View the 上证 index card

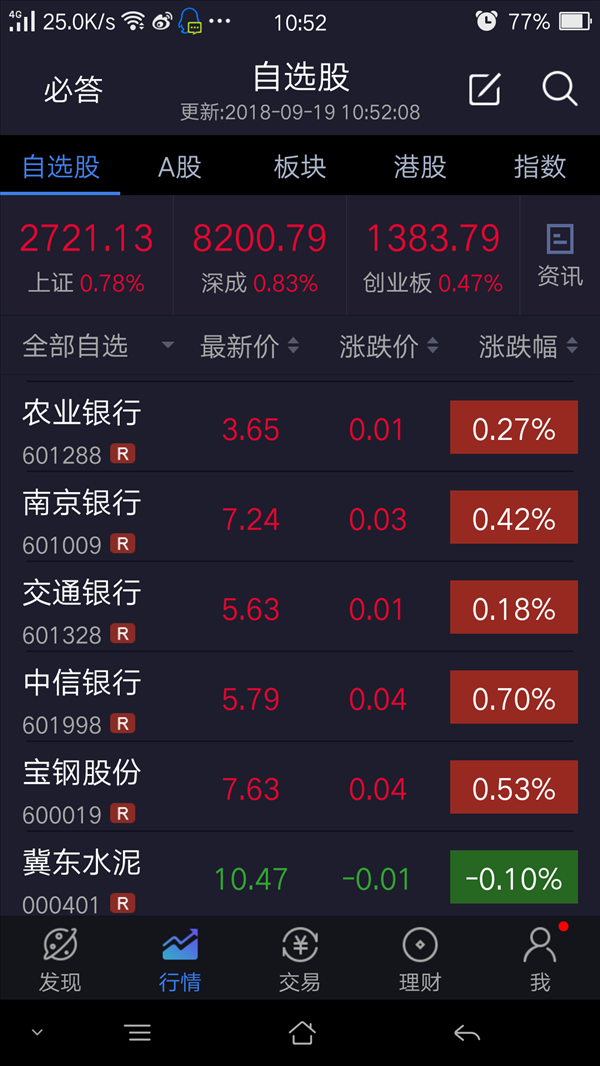(86, 256)
